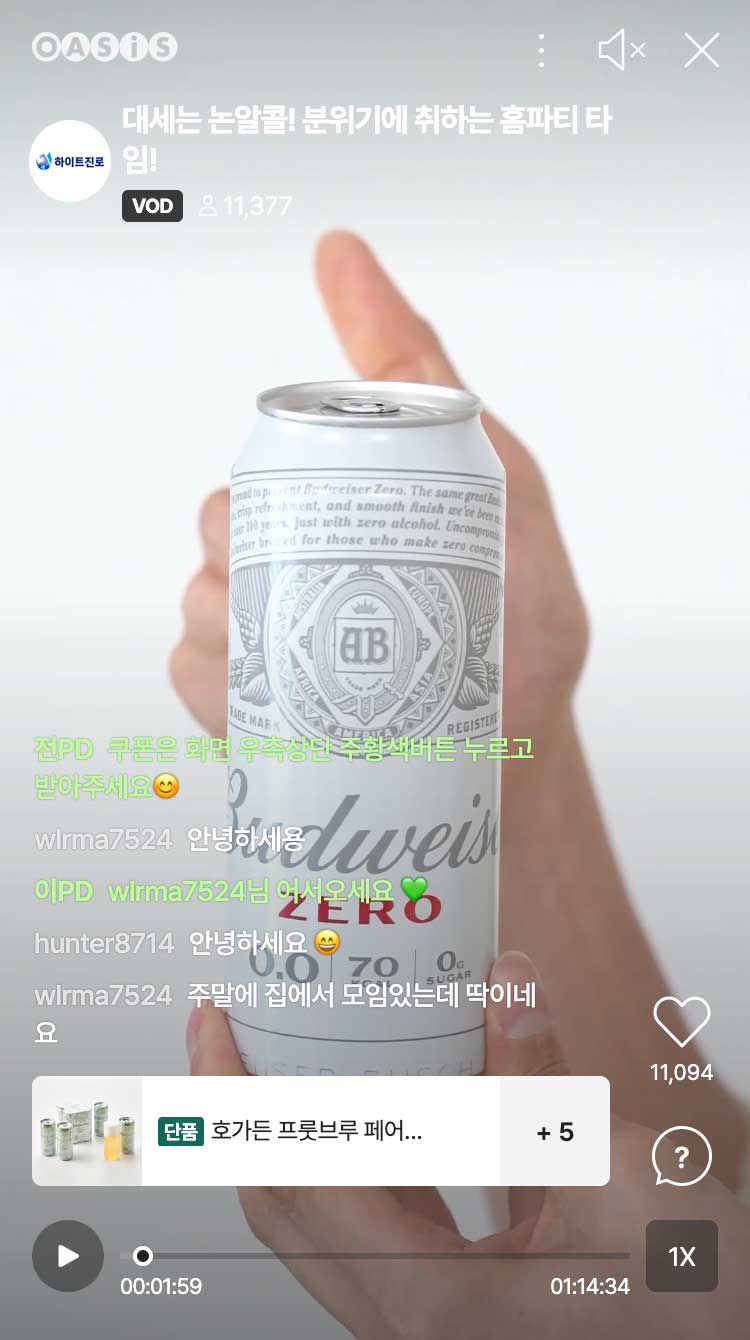This screenshot has width=750, height=1340.
Task: Open the 하이트진로 channel profile image
Action: click(69, 161)
